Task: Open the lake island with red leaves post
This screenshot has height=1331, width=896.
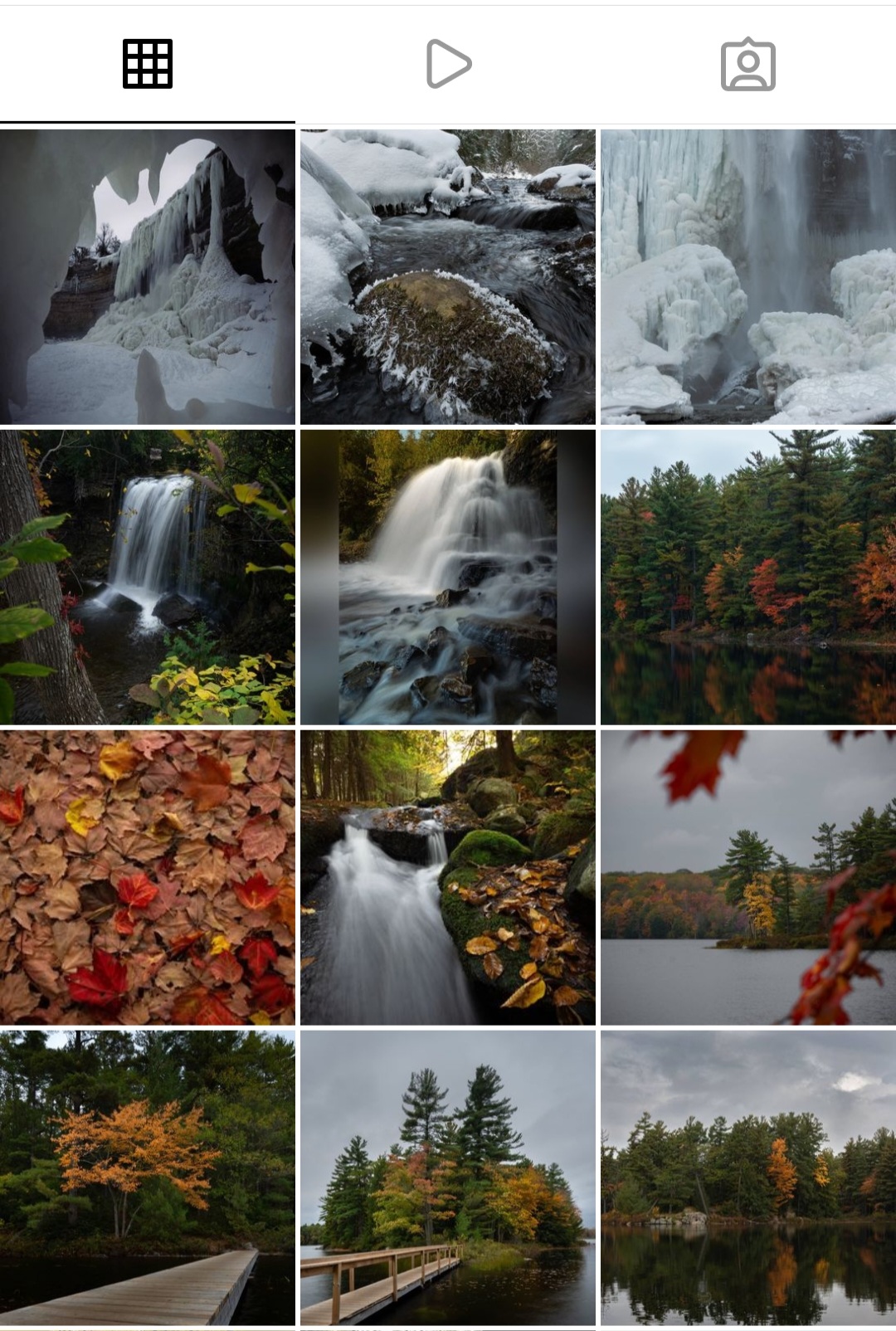Action: pos(747,877)
